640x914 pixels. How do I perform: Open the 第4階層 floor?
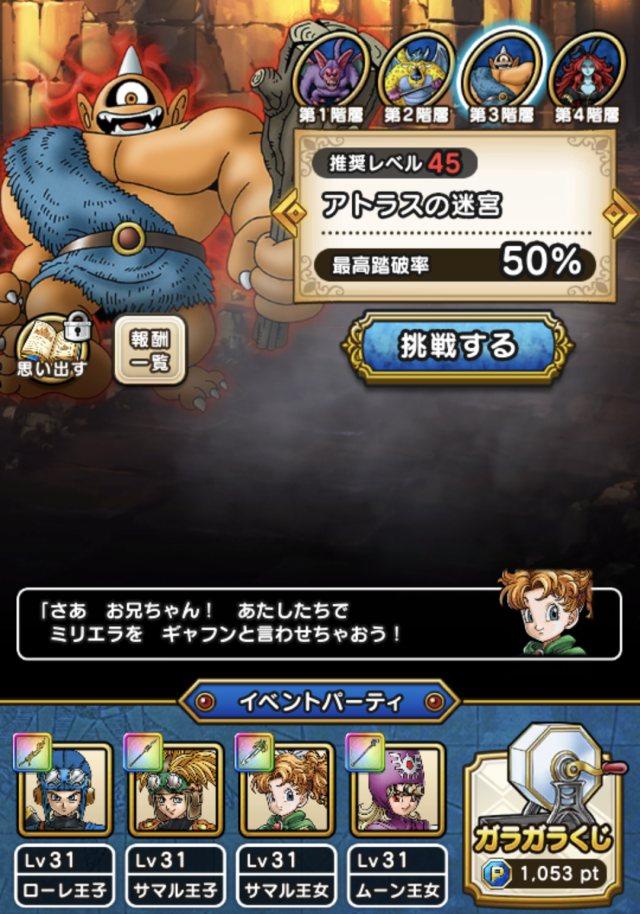pos(584,78)
